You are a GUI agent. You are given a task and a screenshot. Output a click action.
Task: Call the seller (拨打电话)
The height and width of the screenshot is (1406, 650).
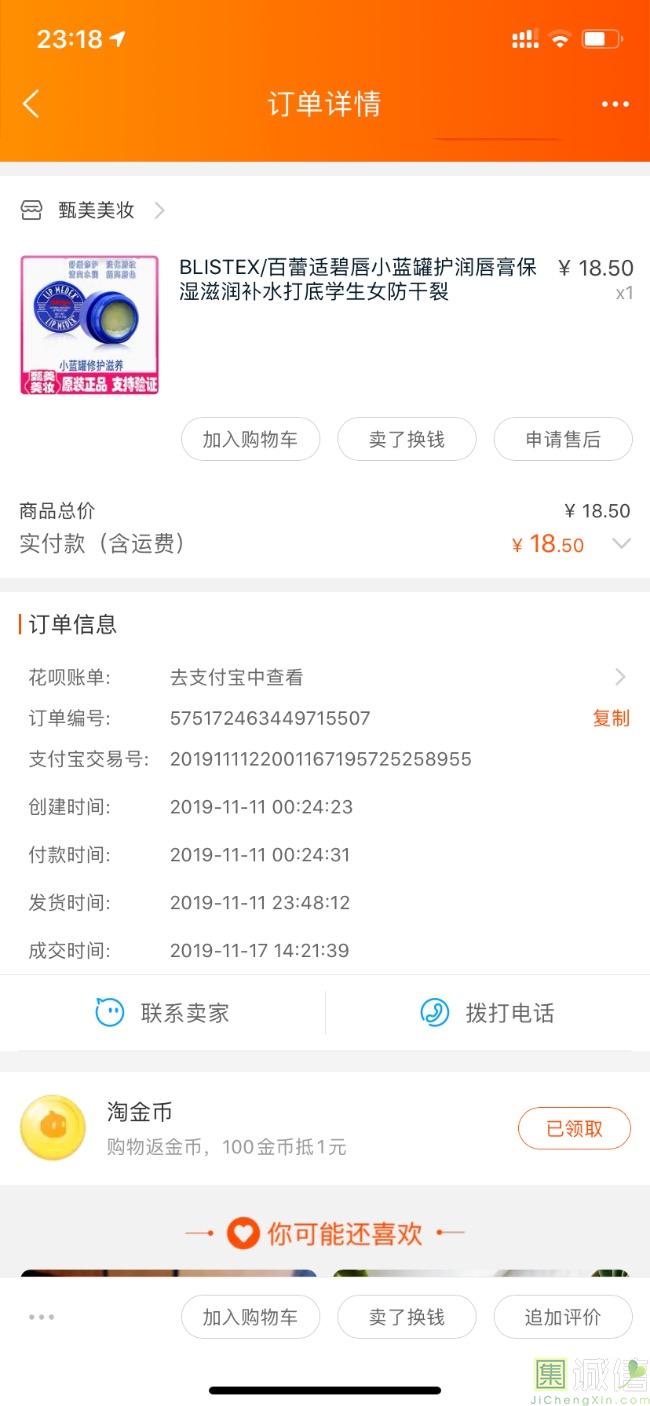click(x=487, y=1013)
